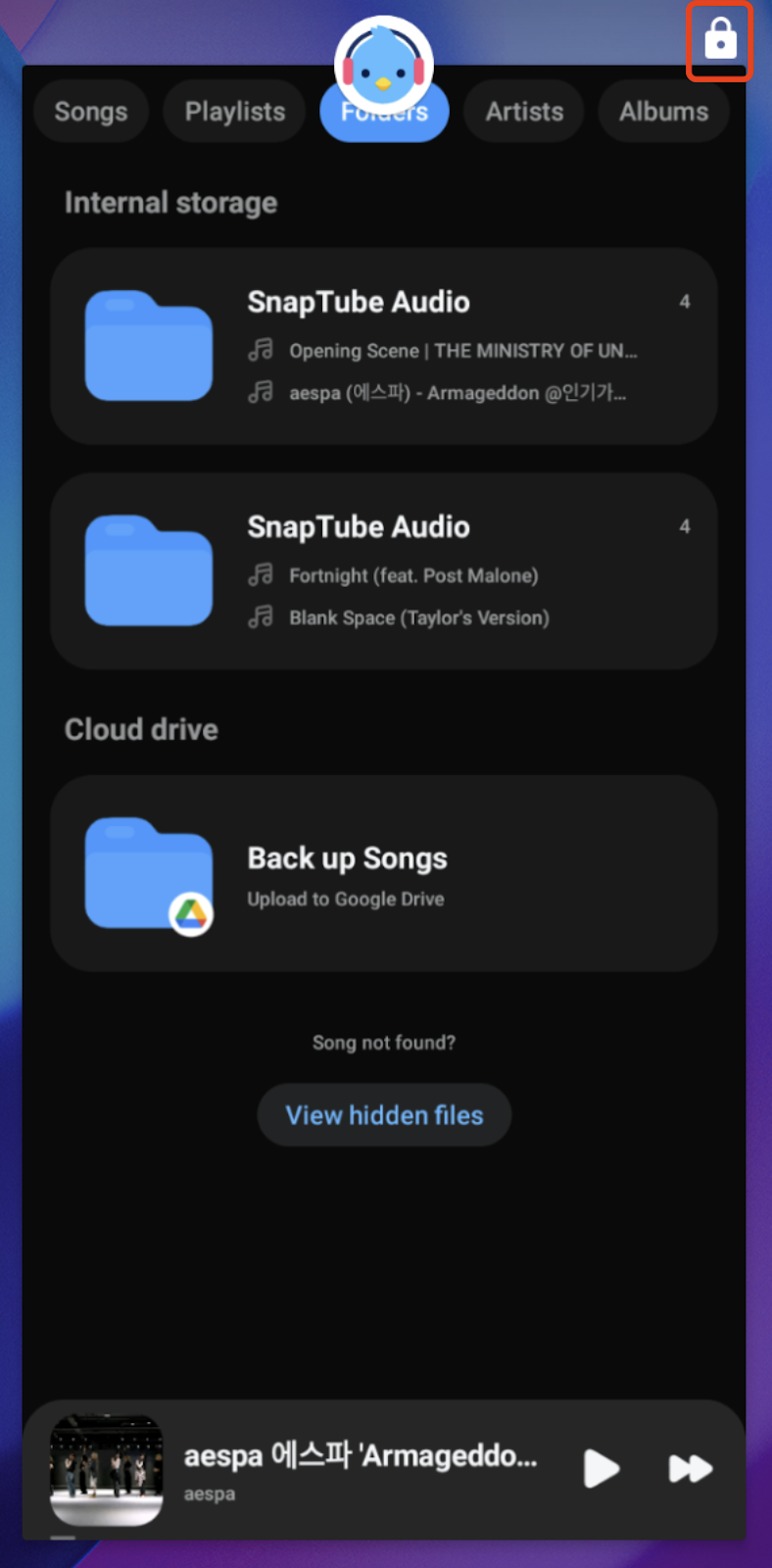This screenshot has width=772, height=1568.
Task: Open SnapTube Audio folder with Fortnight
Action: [x=383, y=571]
